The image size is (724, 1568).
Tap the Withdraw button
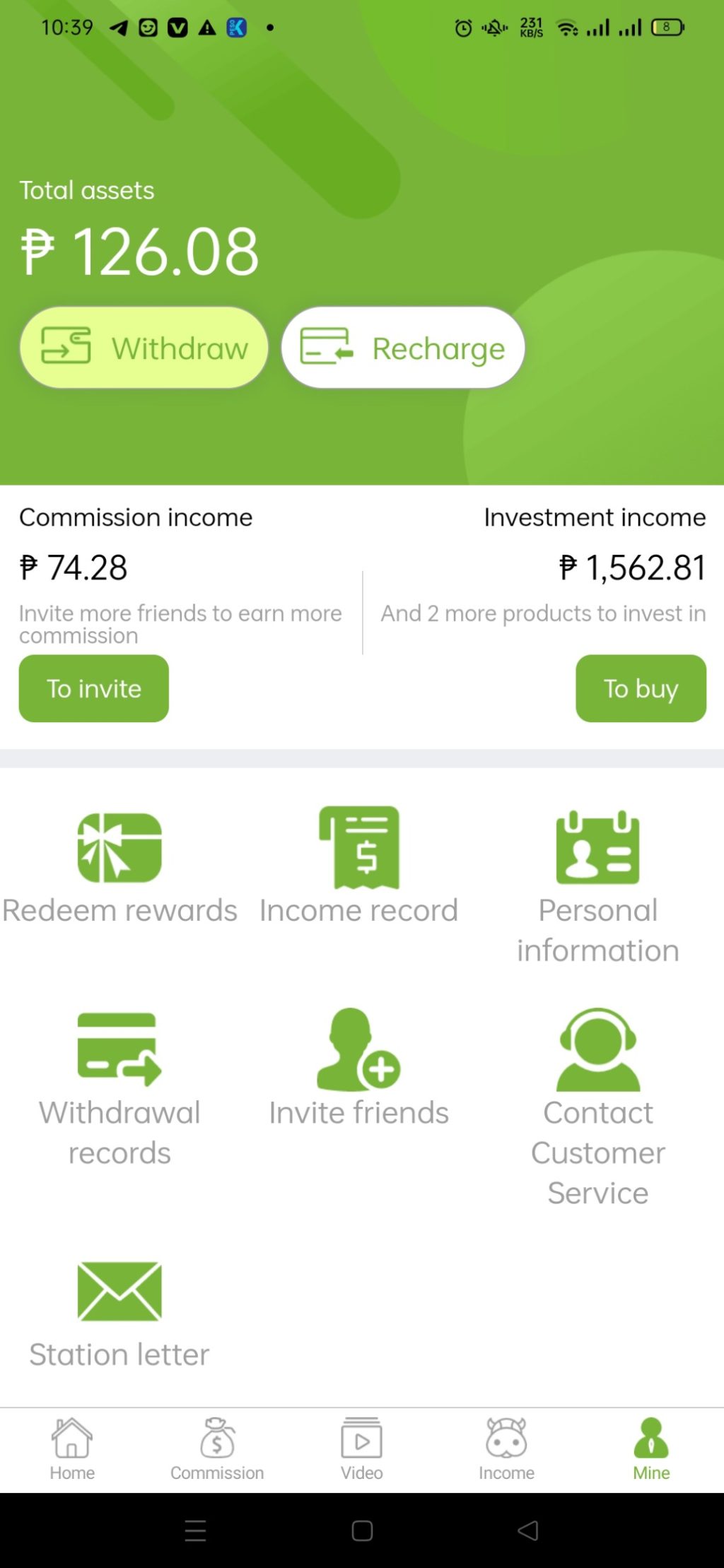pos(144,348)
